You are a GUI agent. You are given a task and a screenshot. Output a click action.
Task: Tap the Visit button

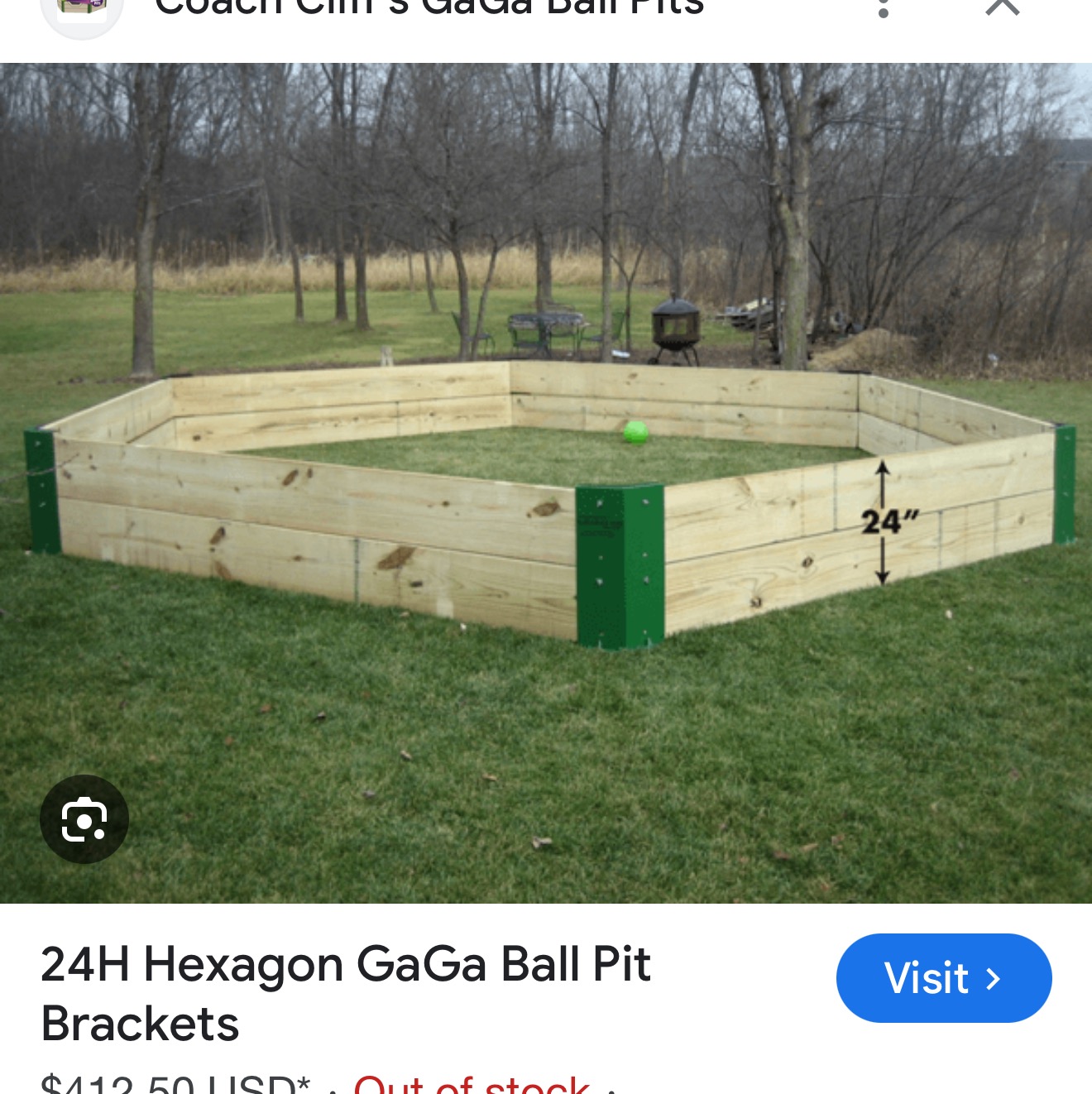[x=943, y=978]
